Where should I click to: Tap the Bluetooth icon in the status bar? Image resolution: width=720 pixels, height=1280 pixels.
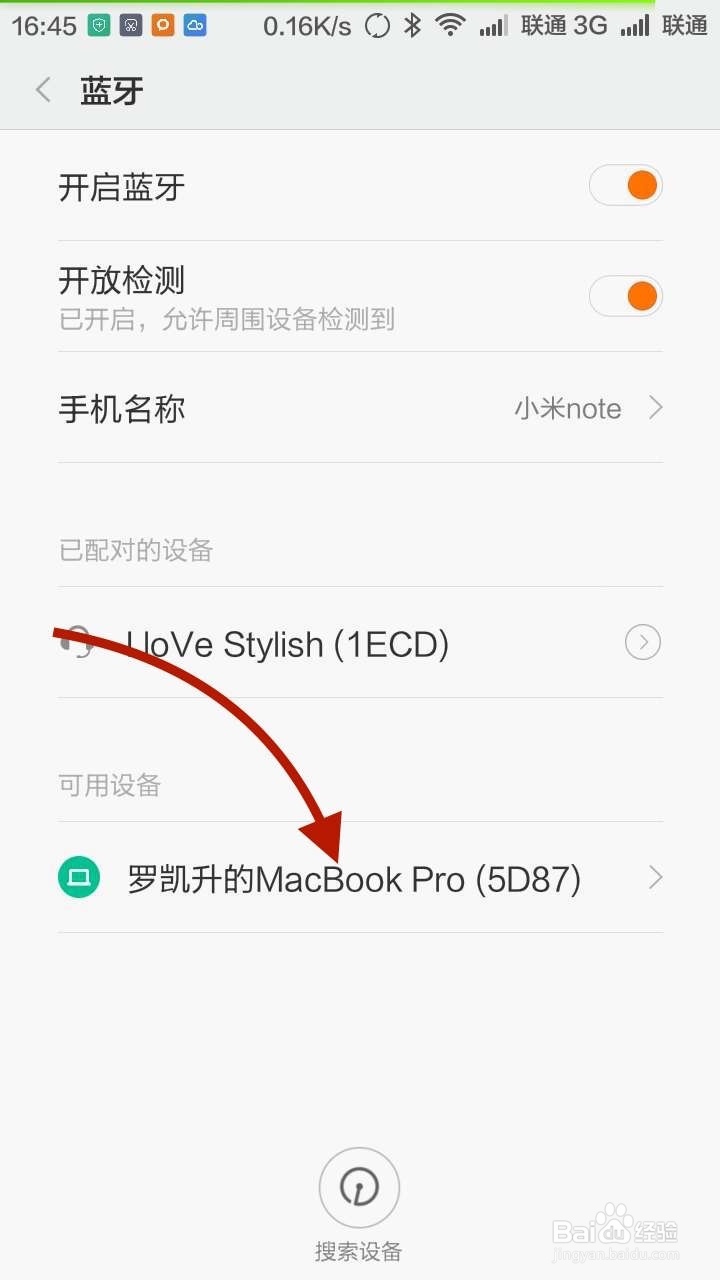coord(413,25)
